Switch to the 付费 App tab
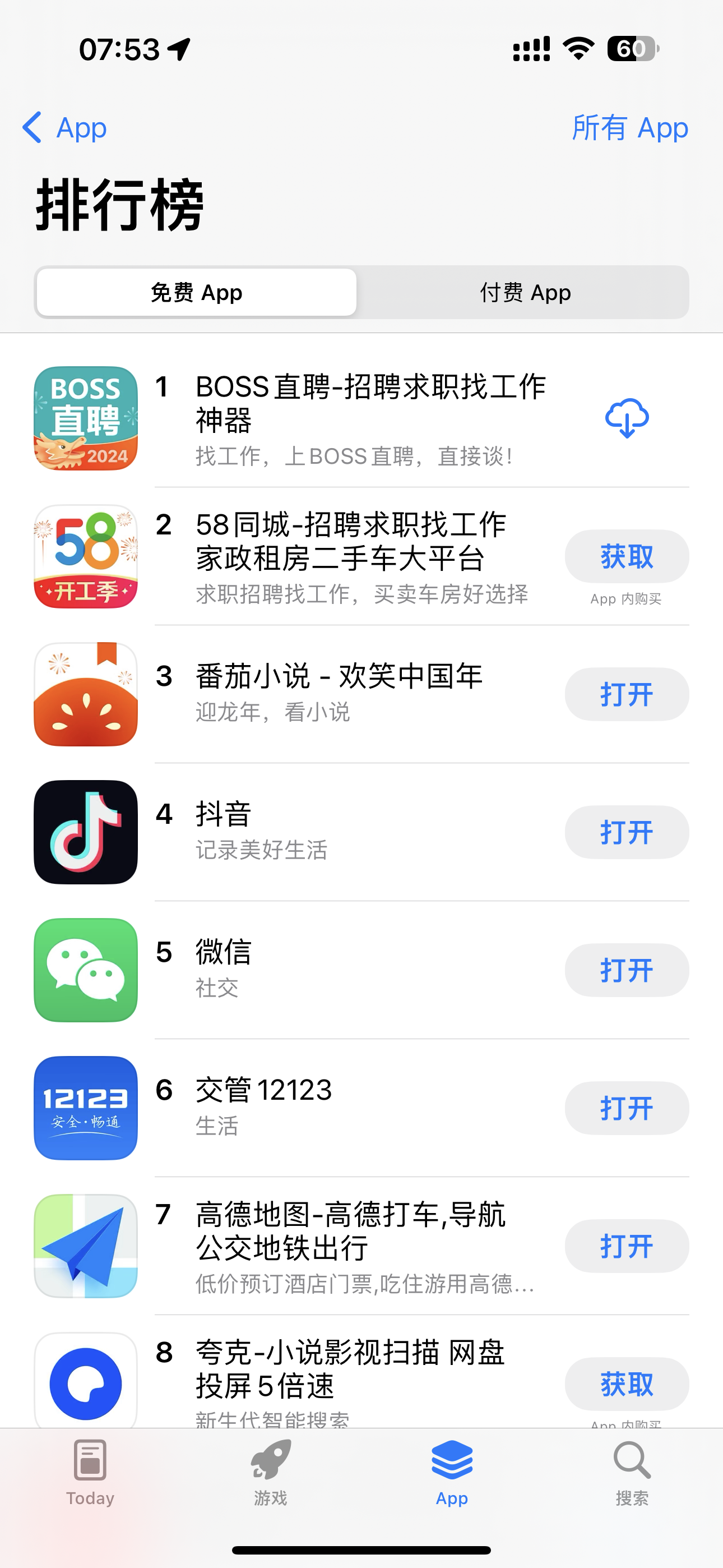The image size is (723, 1568). point(525,293)
